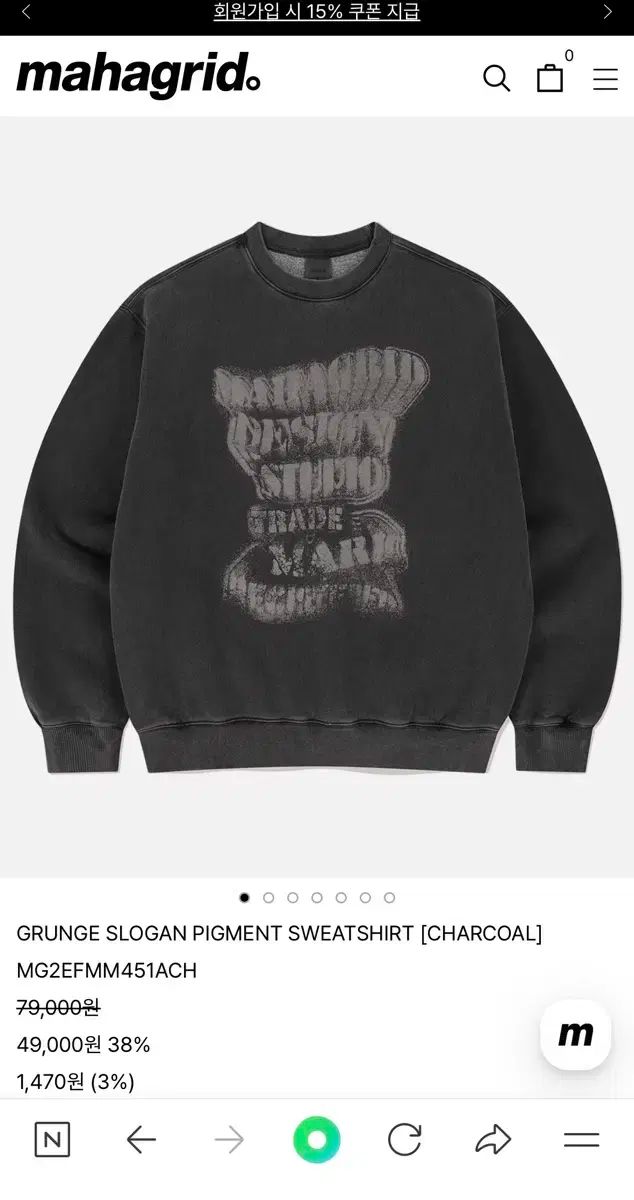Tap the green circle button in browser bar
Screen dimensions: 634x1200
[316, 1140]
